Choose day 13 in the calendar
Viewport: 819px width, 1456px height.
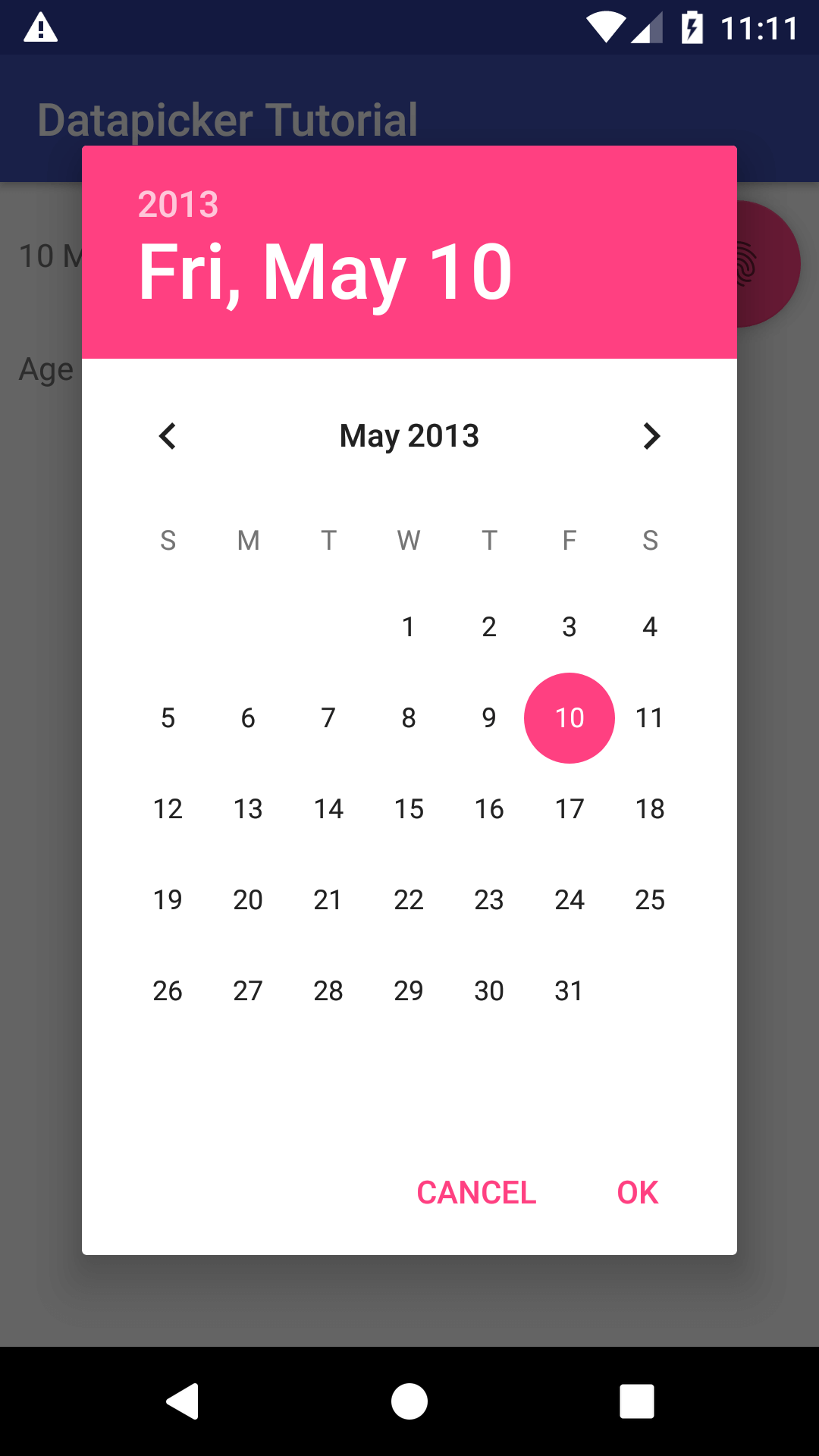(x=248, y=809)
